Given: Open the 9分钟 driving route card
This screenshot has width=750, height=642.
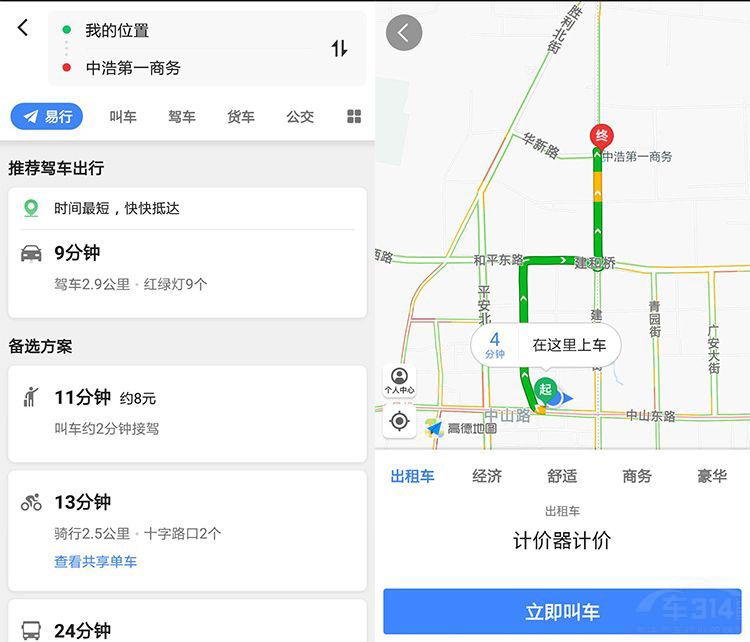Looking at the screenshot, I should click(187, 266).
